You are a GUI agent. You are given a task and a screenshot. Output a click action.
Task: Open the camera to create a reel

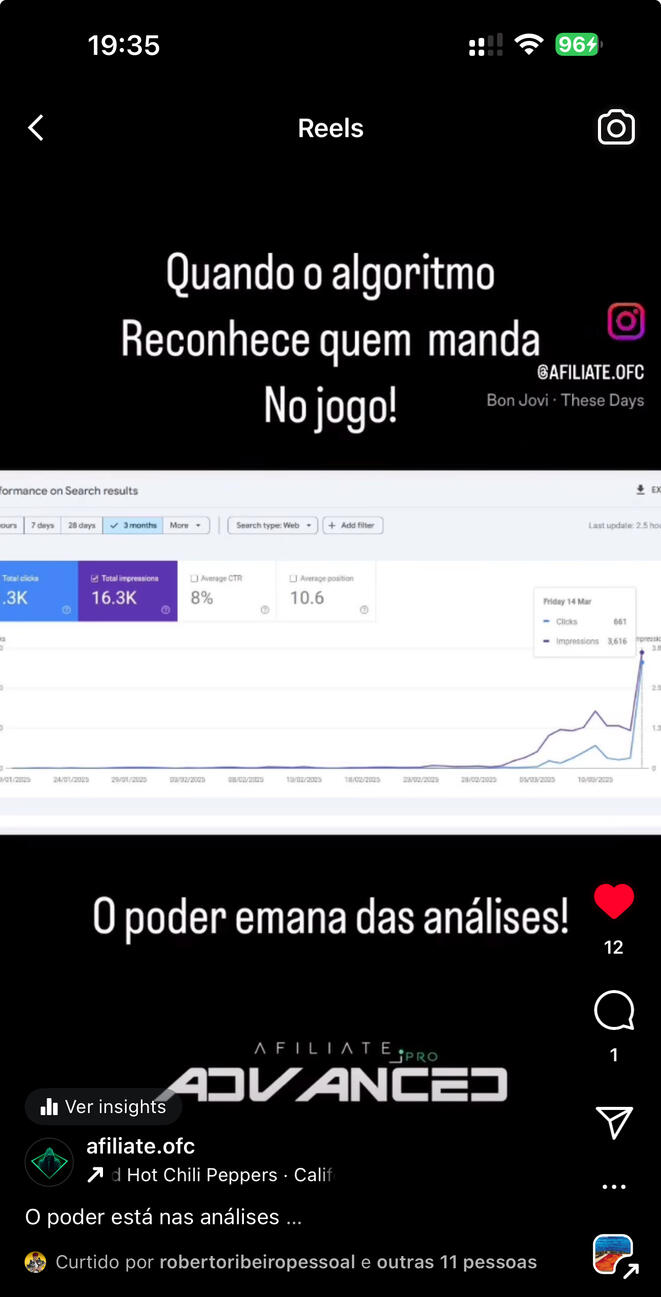coord(615,128)
